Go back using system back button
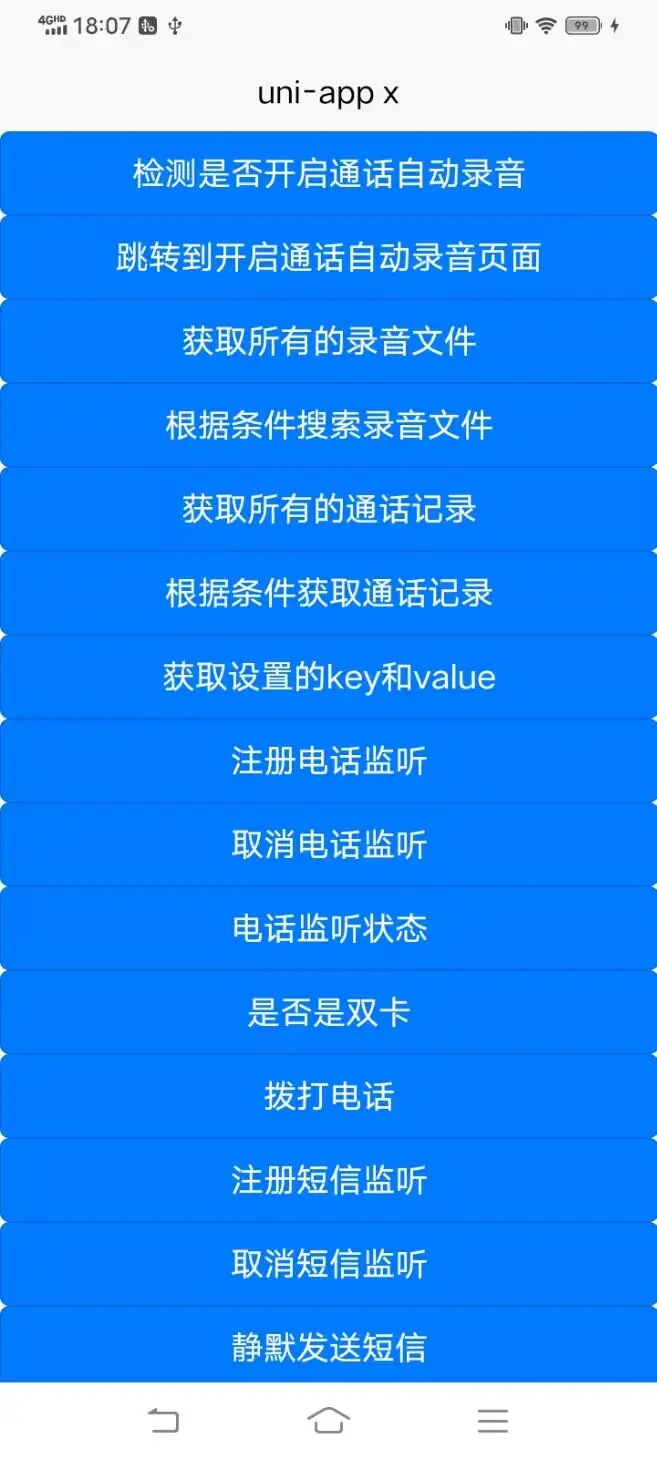This screenshot has width=657, height=1459. click(164, 1420)
